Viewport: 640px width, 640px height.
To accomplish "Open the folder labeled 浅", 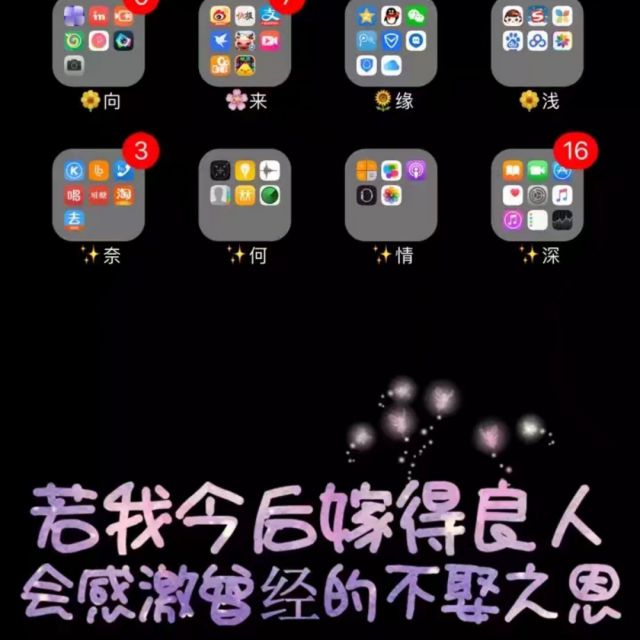I will click(537, 42).
